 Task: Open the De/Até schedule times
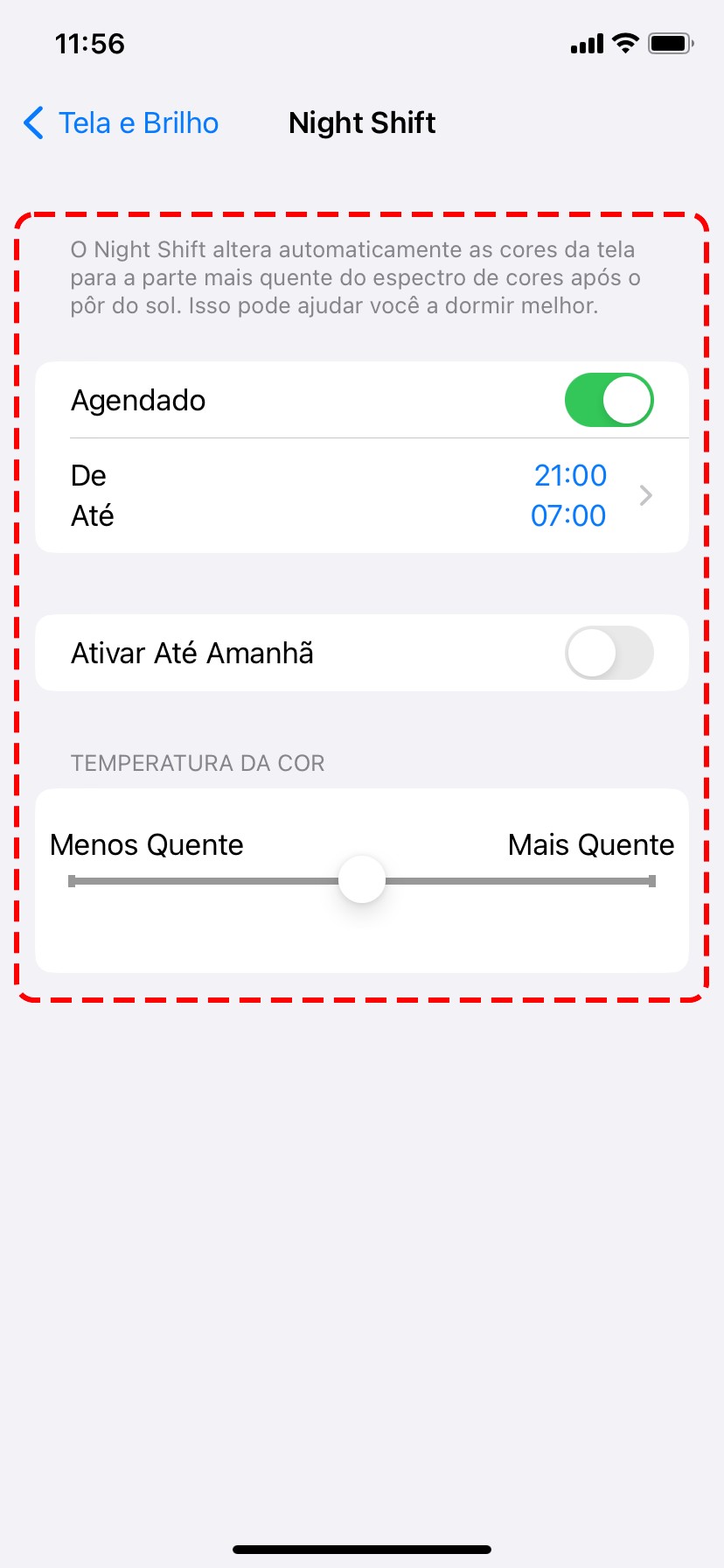(x=362, y=495)
